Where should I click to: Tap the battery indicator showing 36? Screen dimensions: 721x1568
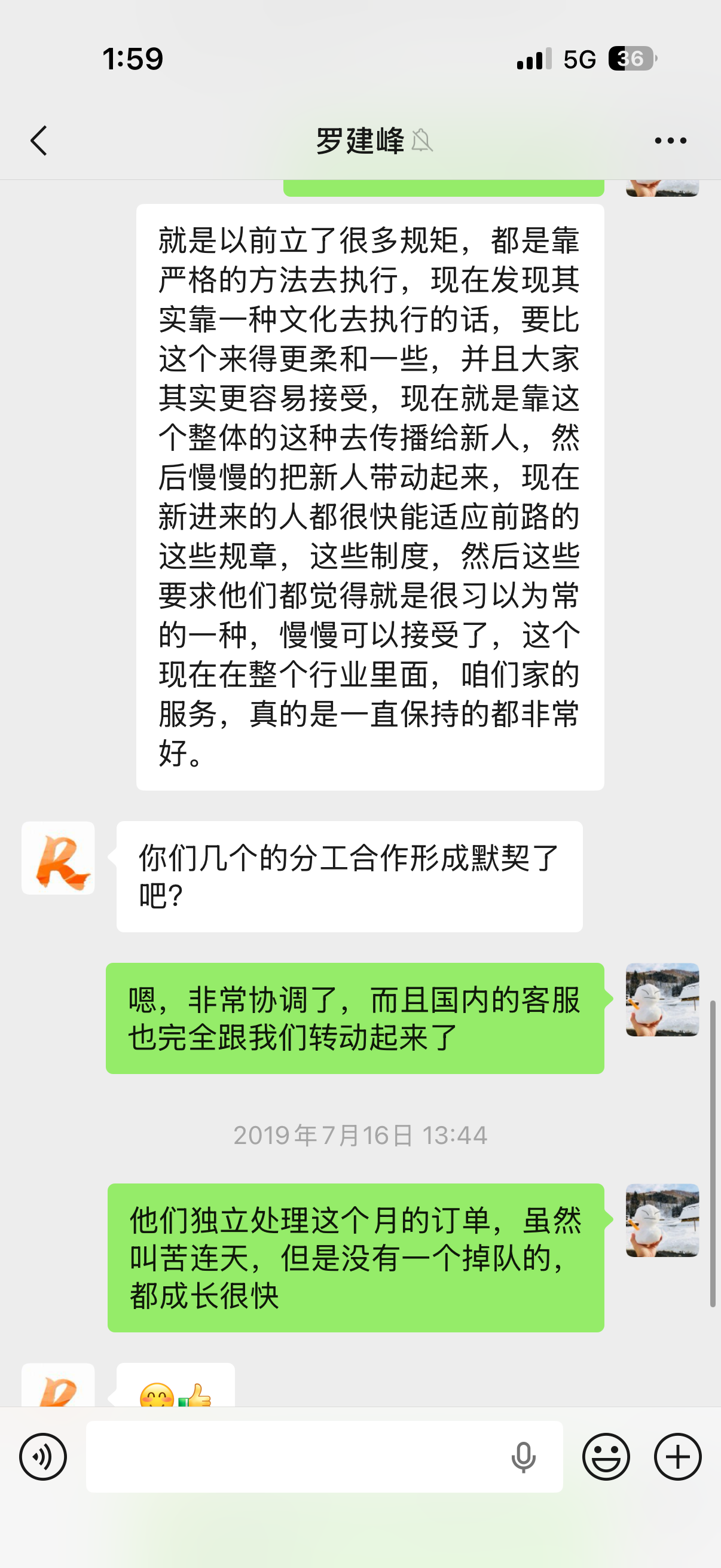631,59
